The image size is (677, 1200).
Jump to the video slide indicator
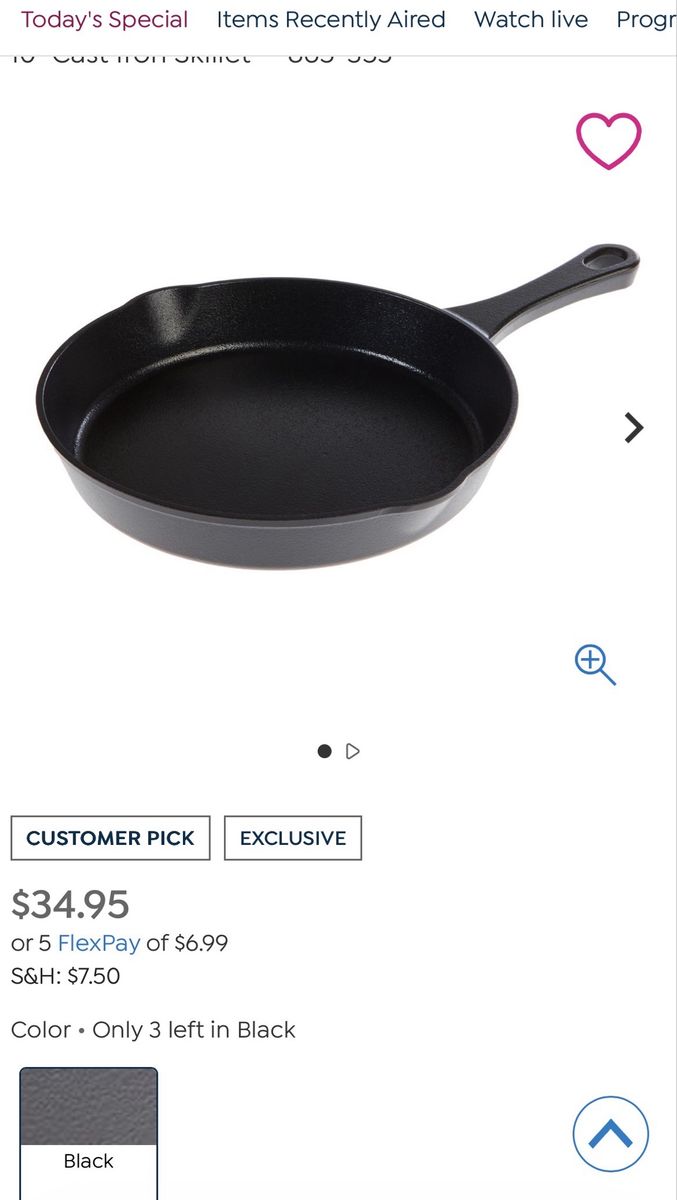[x=352, y=751]
